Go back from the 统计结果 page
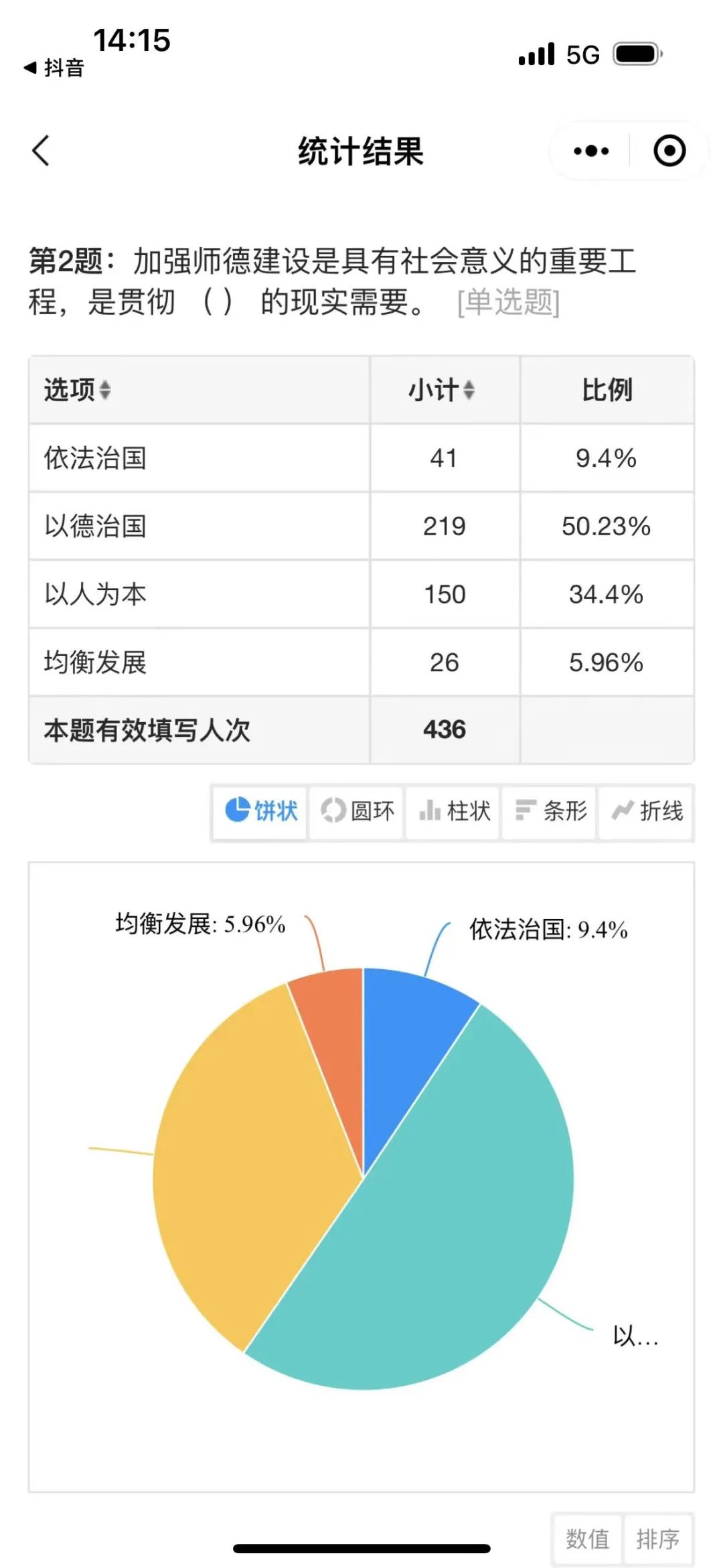This screenshot has width=723, height=1568. [42, 151]
